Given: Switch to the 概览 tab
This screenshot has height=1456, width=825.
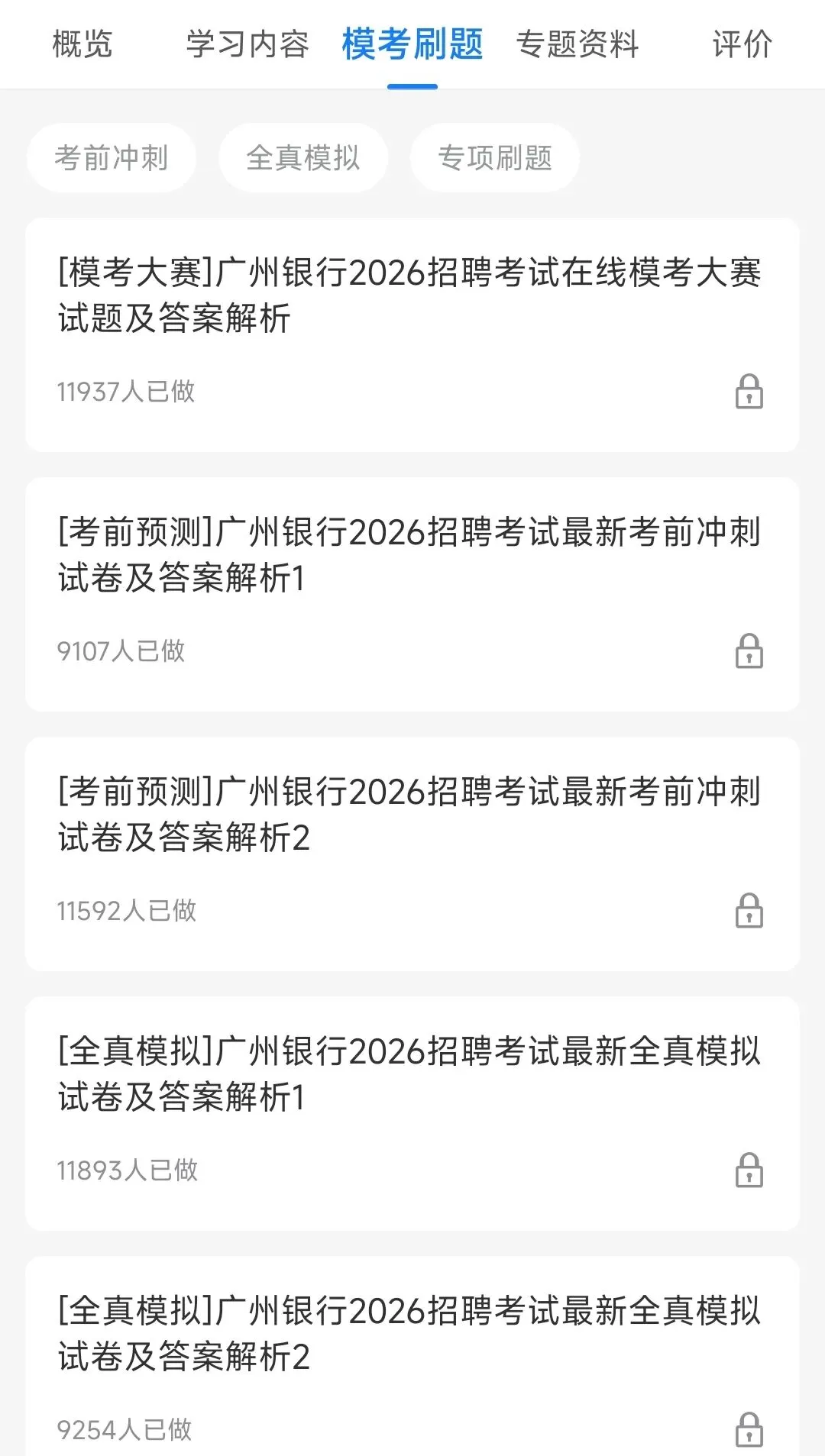Looking at the screenshot, I should click(x=82, y=44).
